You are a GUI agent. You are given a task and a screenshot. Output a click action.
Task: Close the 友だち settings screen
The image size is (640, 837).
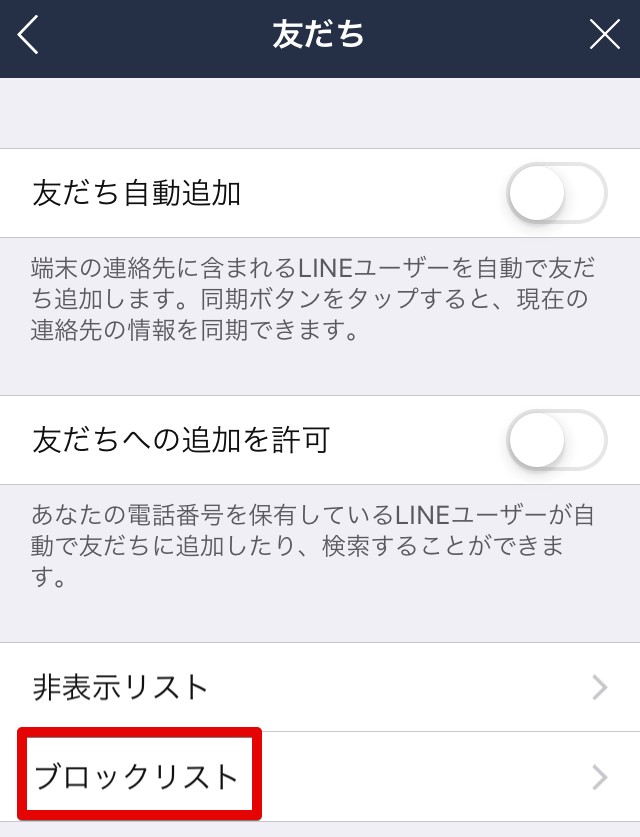tap(605, 36)
